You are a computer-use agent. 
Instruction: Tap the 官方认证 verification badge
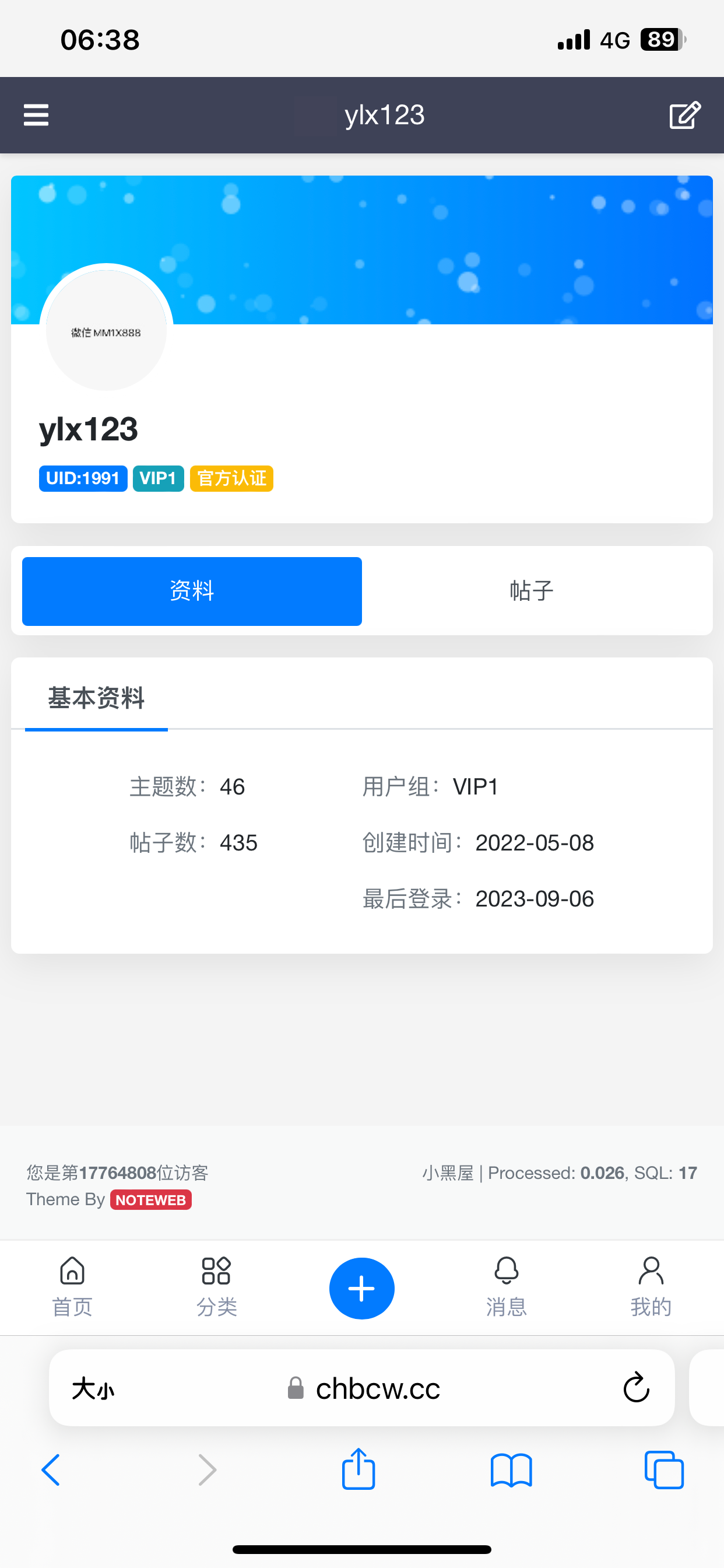pyautogui.click(x=231, y=478)
